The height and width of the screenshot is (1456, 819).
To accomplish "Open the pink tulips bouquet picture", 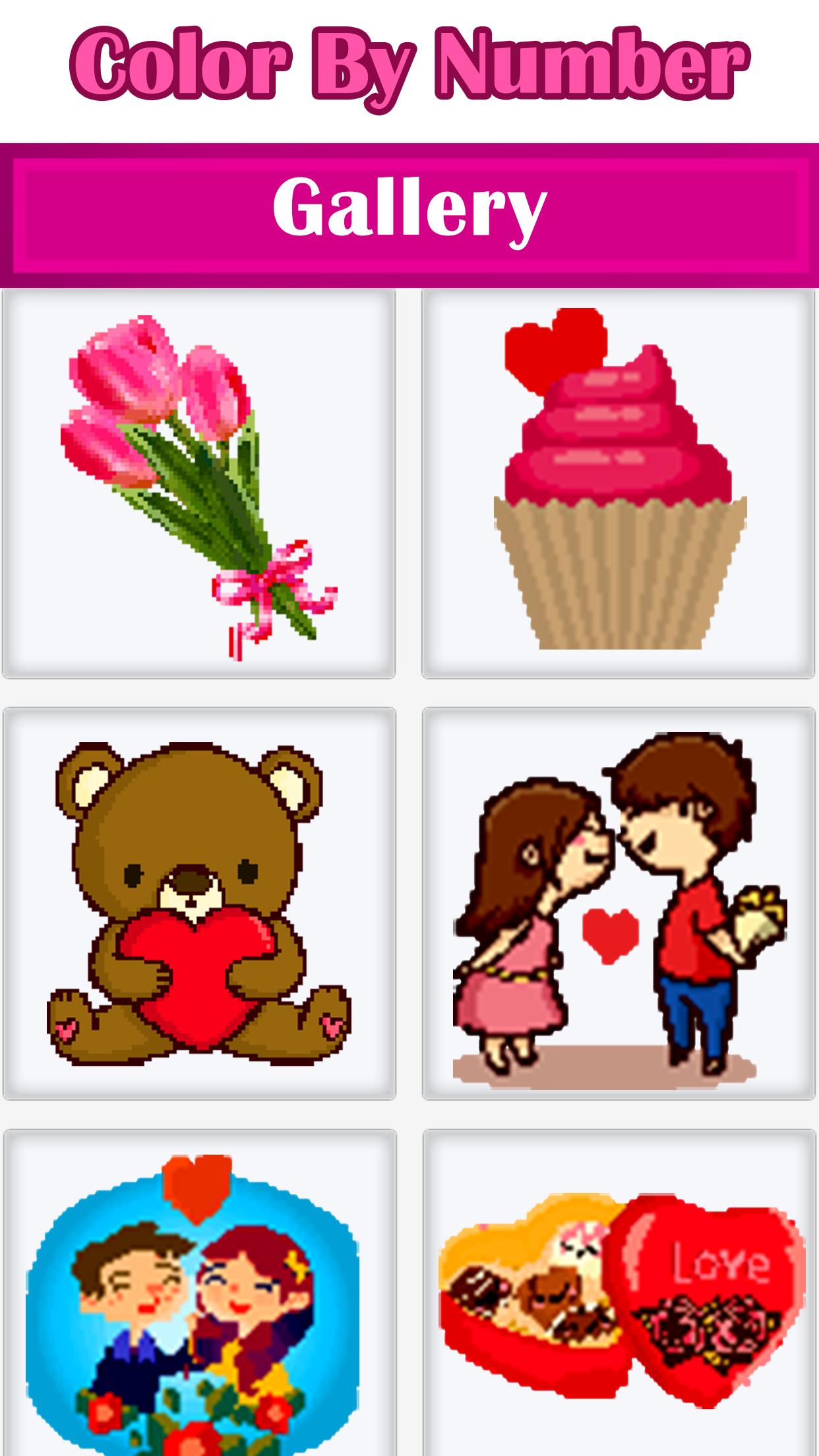I will [198, 485].
